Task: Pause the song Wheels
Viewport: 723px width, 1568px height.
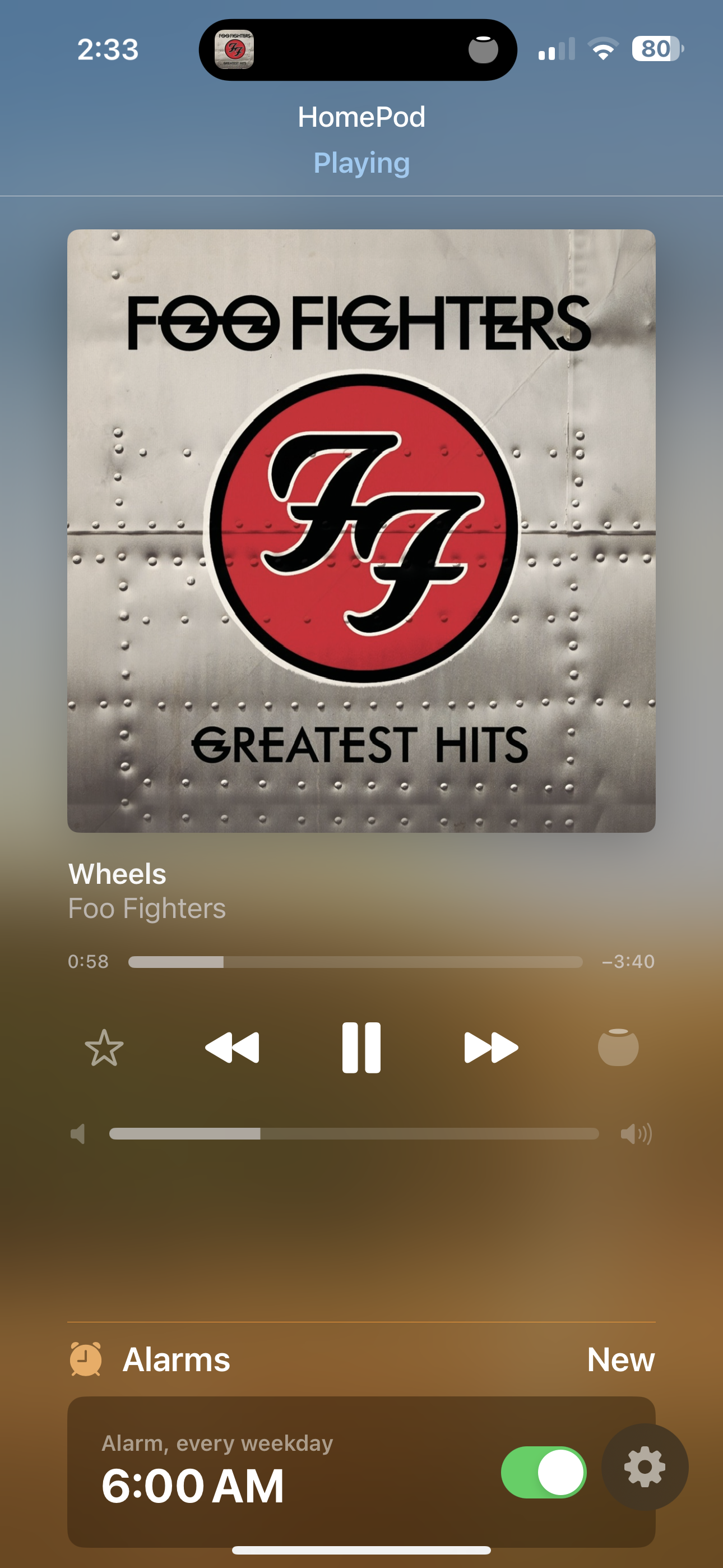Action: (x=361, y=1048)
